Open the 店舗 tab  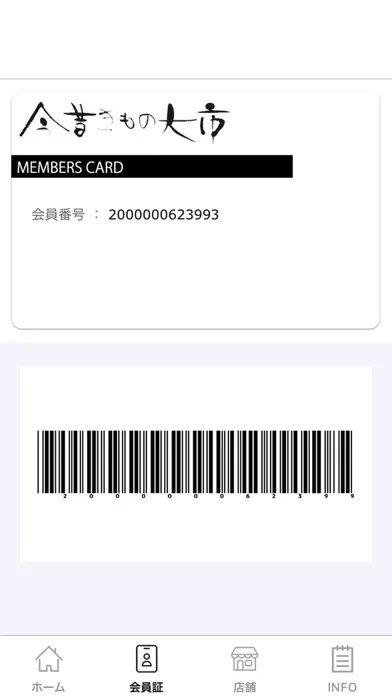tap(245, 668)
